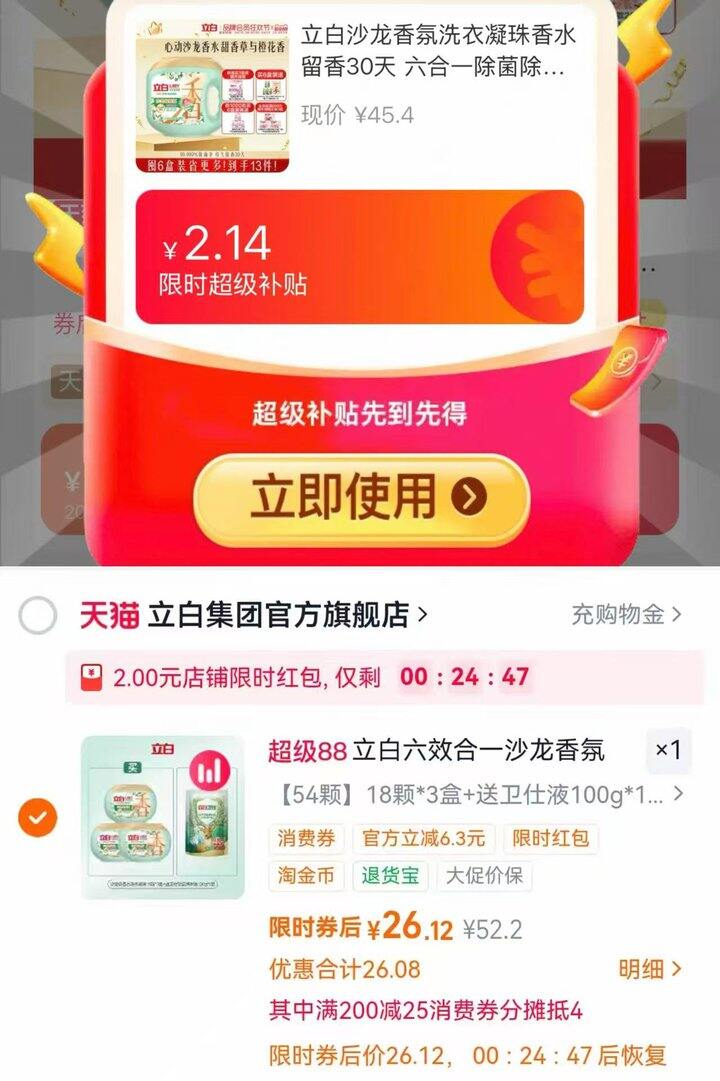
Task: Uncheck the 立白六效合一沙龙香氛 item
Action: [x=38, y=818]
